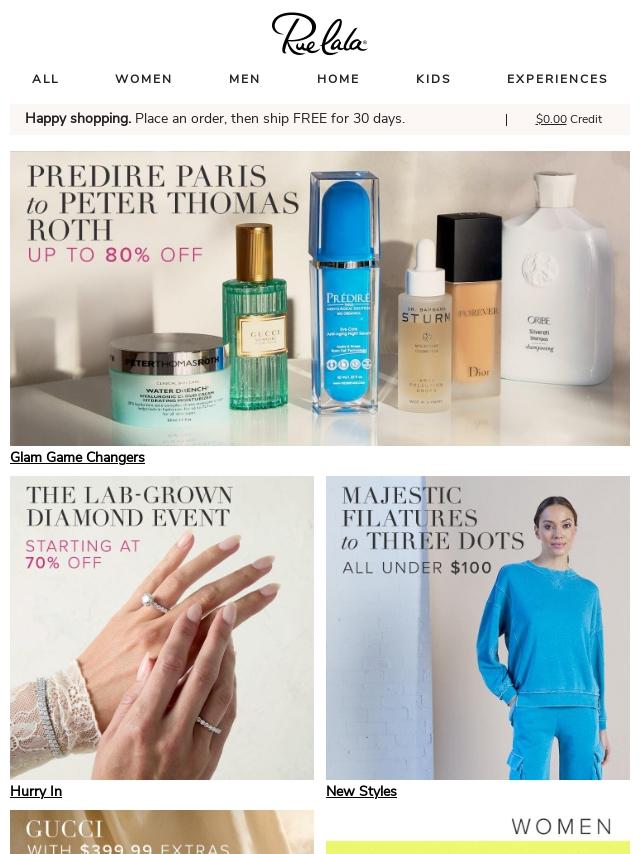Open the HOME category
The image size is (640, 854).
338,79
